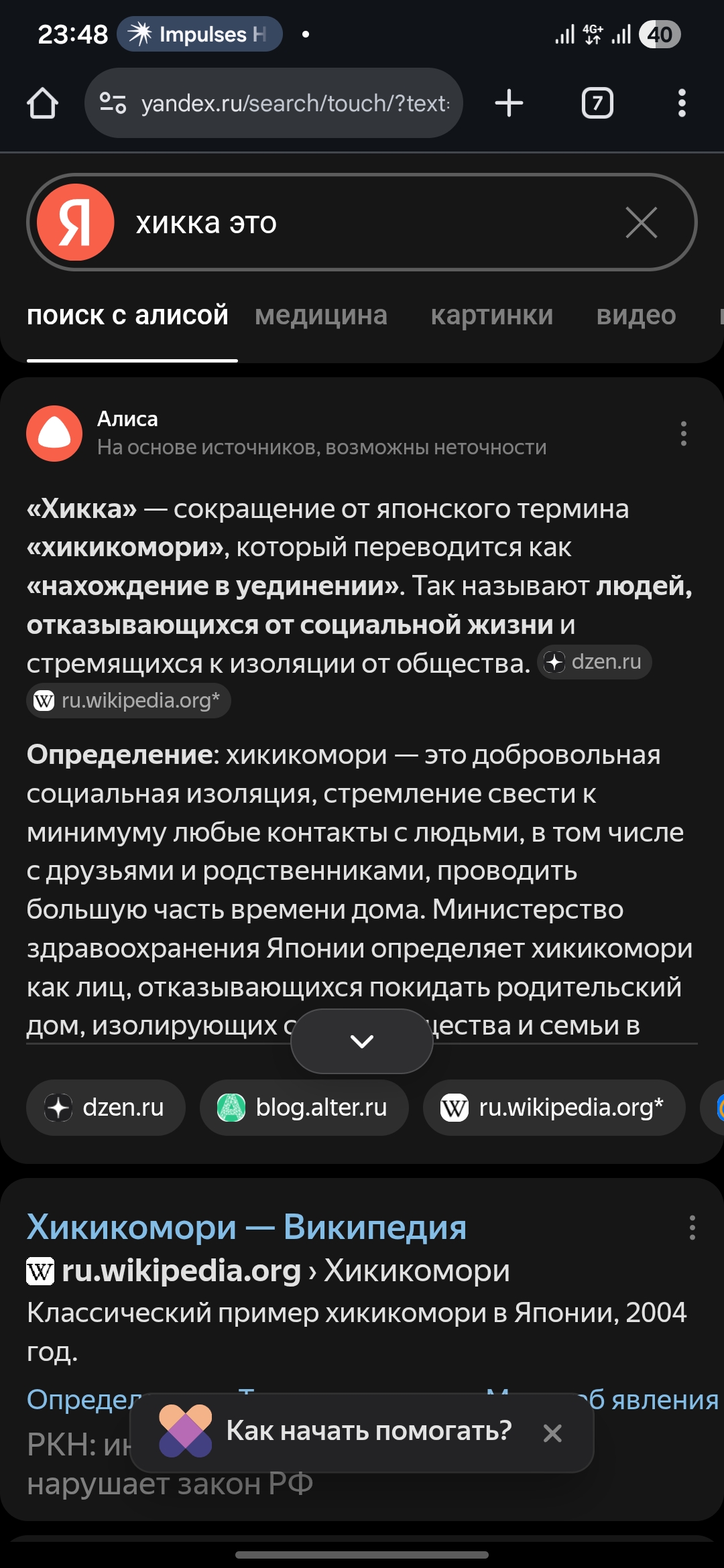Switch to the "видео" tab
Viewport: 724px width, 1568px height.
(x=636, y=315)
